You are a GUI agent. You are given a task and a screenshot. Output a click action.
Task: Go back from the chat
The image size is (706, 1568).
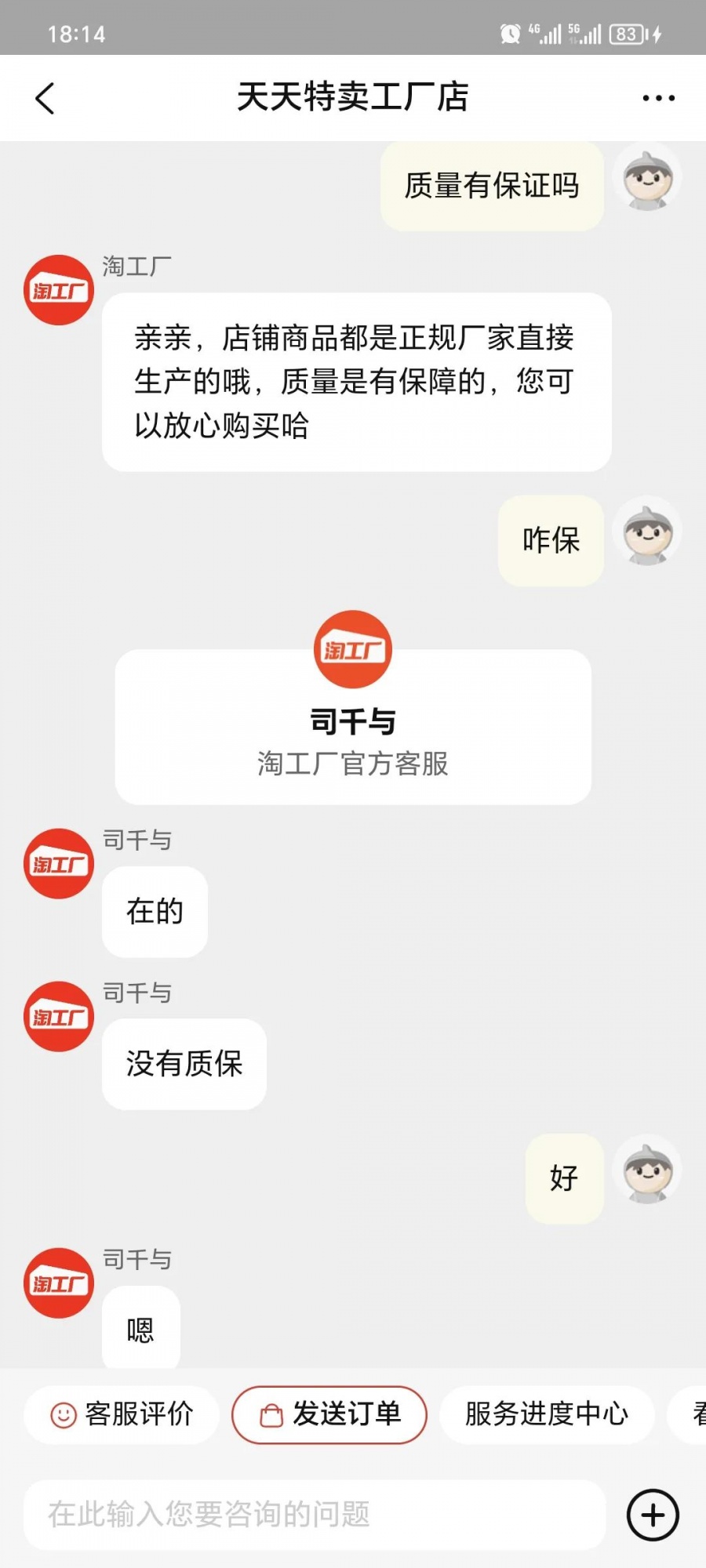pos(45,99)
